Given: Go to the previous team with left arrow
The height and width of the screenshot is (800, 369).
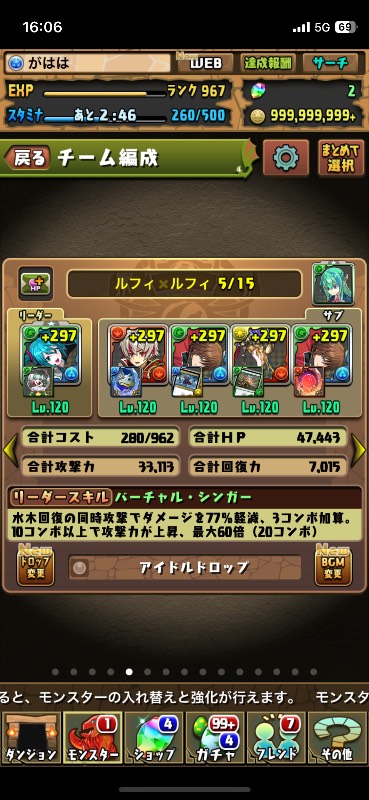Looking at the screenshot, I should 10,451.
